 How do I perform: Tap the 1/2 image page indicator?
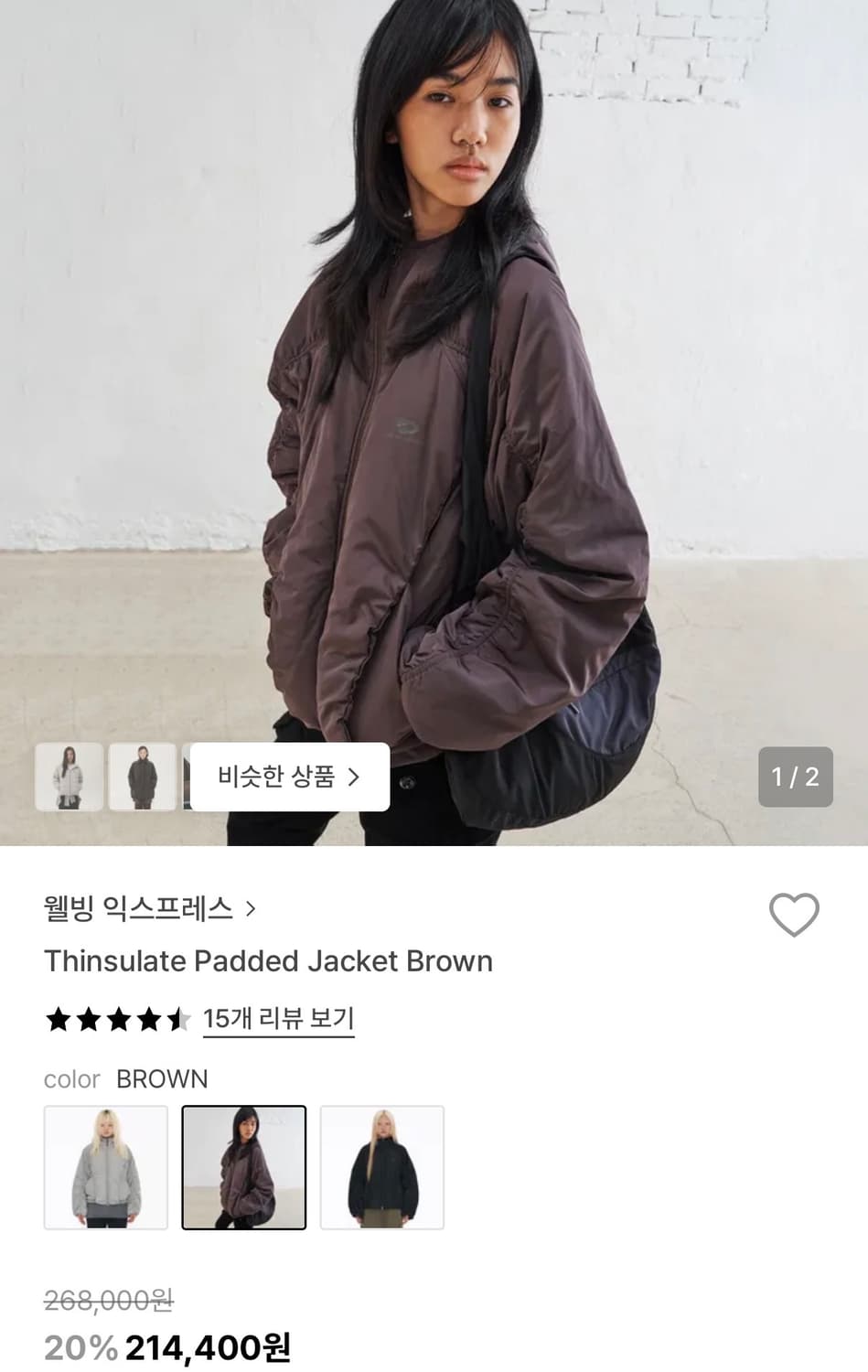[794, 777]
